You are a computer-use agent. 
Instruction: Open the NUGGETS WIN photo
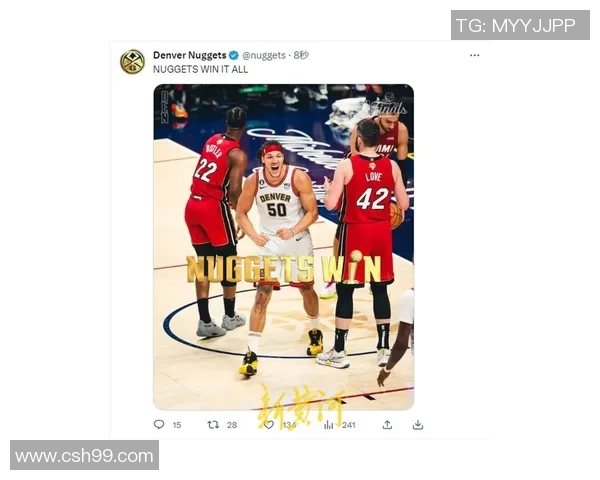(x=283, y=247)
